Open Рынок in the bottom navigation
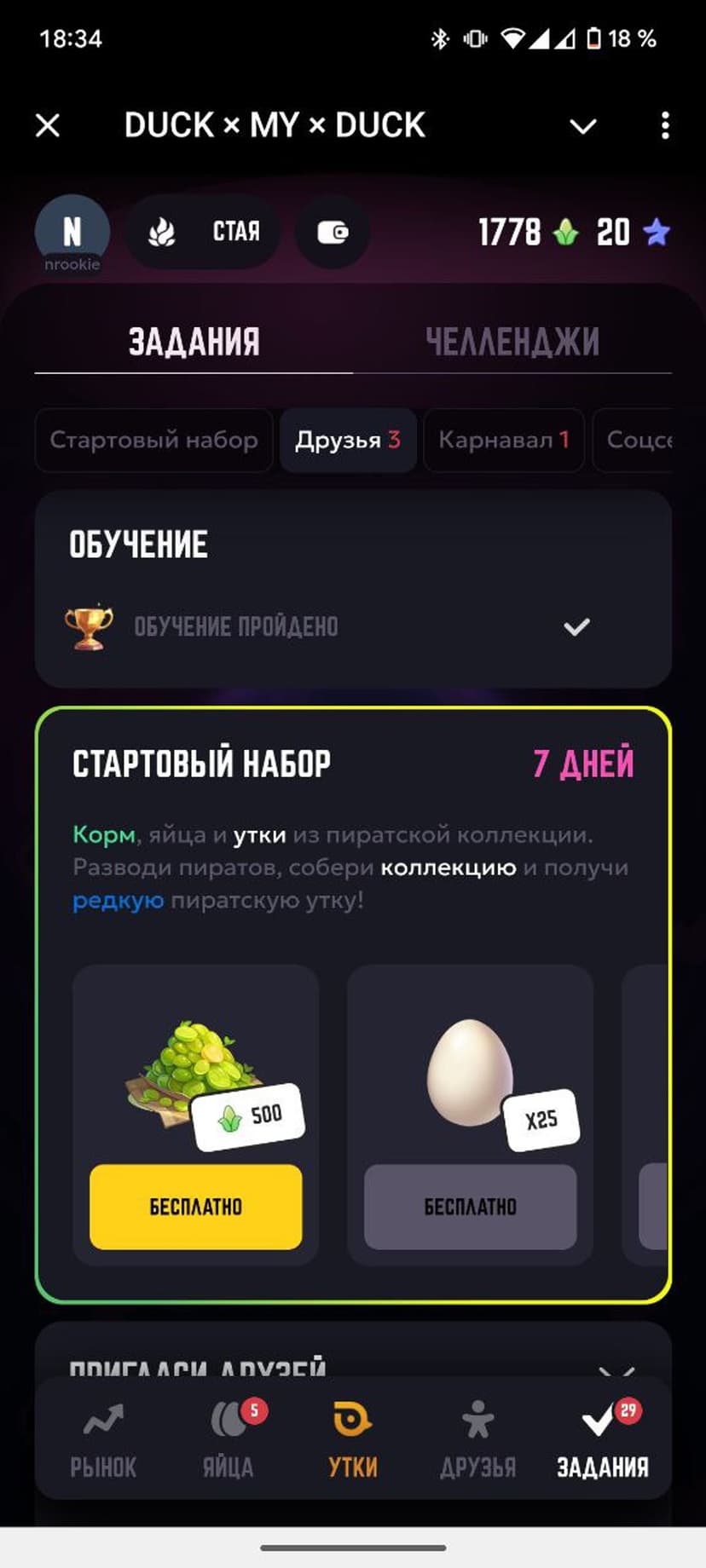Image resolution: width=706 pixels, height=1568 pixels. [103, 1438]
